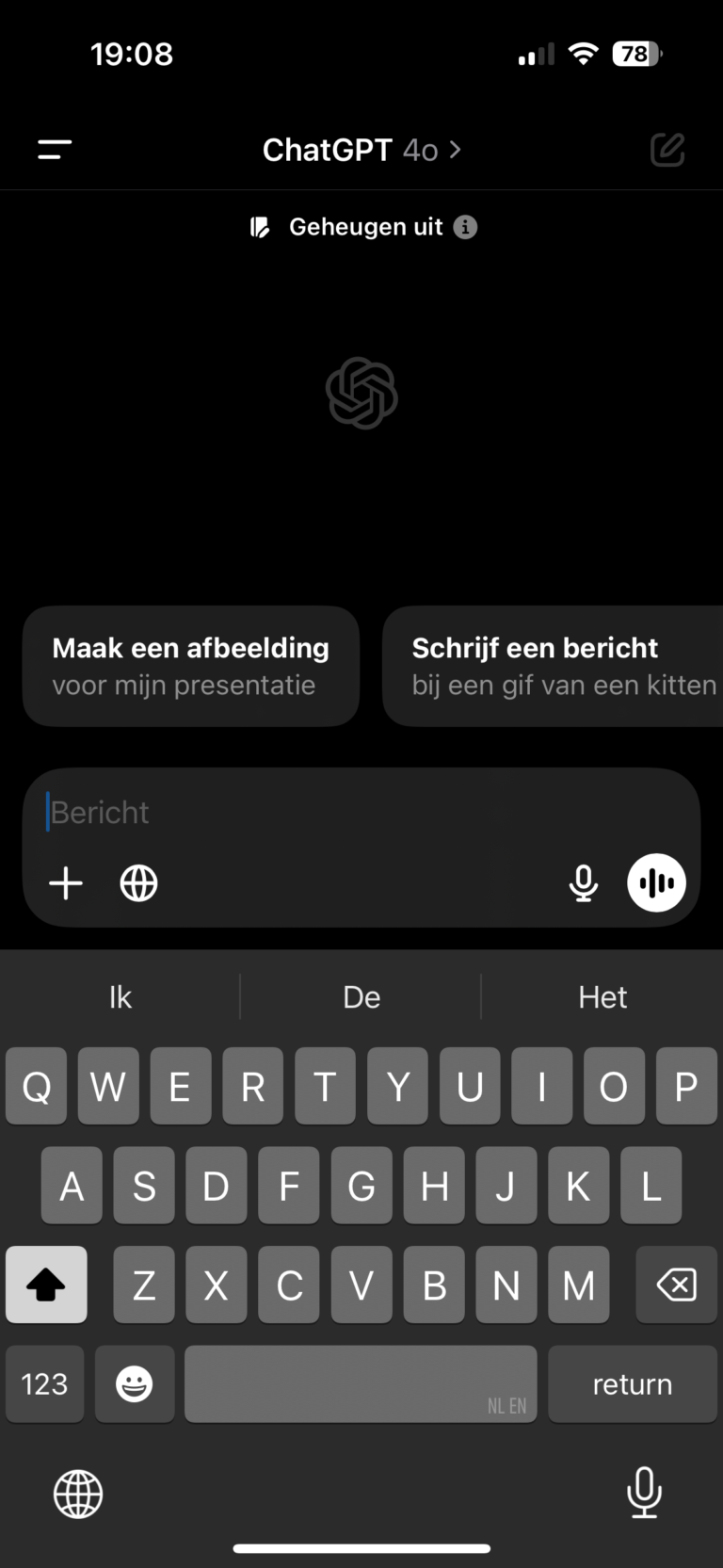This screenshot has height=1568, width=723.
Task: Open the emoji picker on the keyboard
Action: (135, 1383)
